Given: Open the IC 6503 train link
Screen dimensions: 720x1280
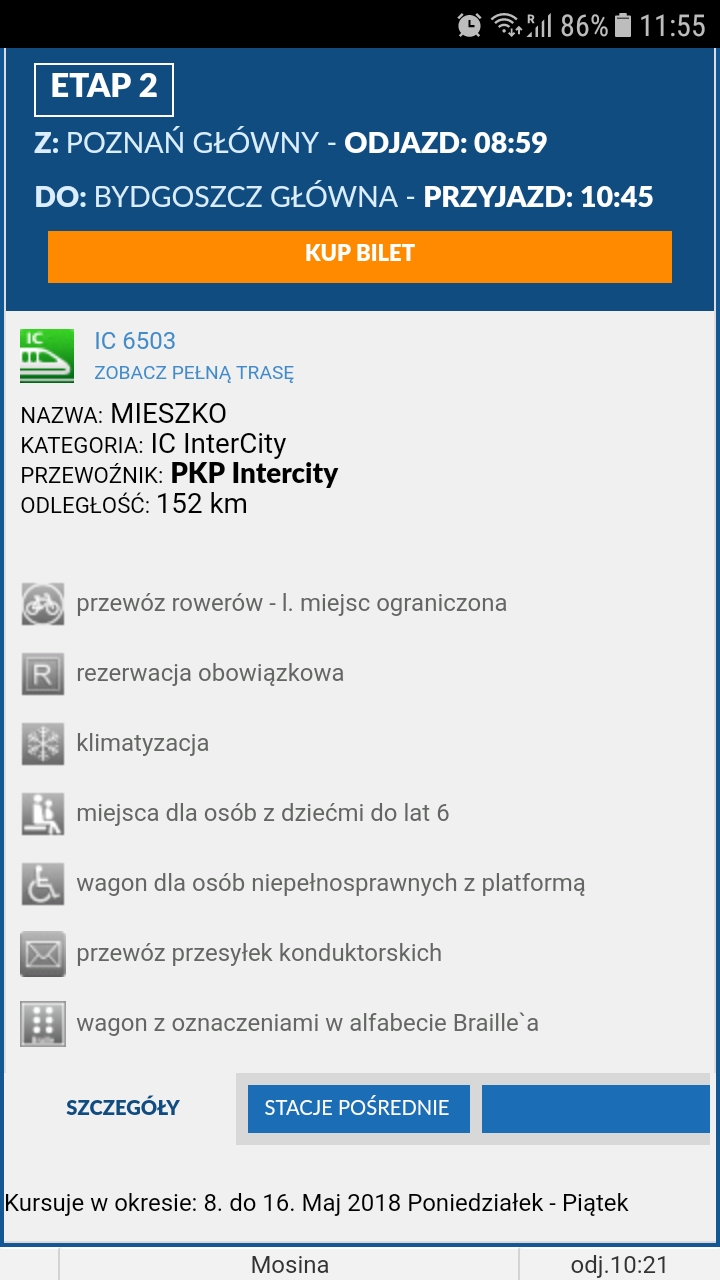Looking at the screenshot, I should click(135, 341).
